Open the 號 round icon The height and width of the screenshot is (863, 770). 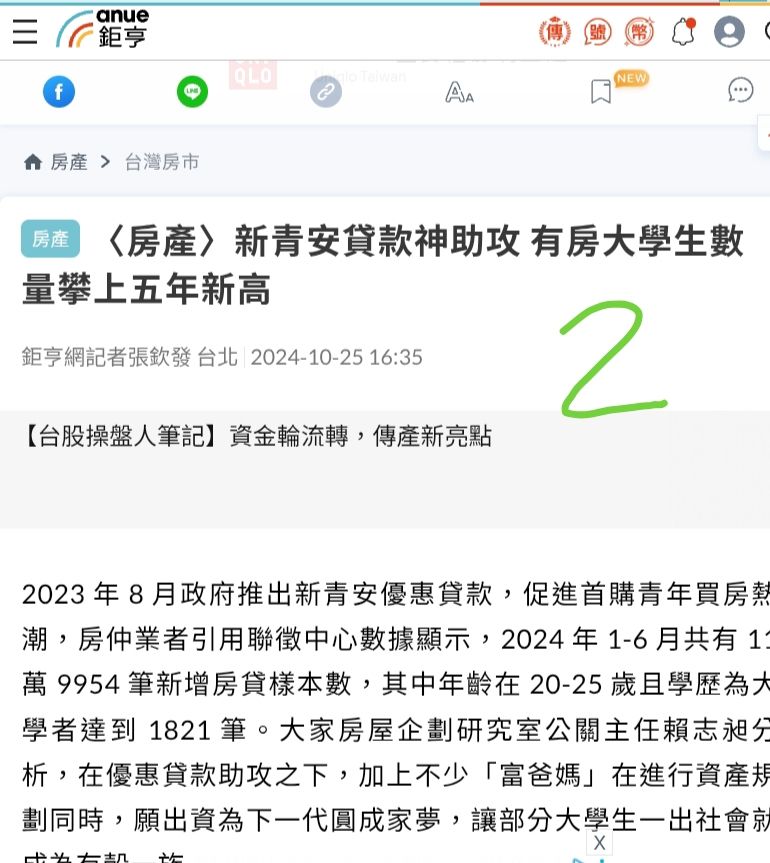click(598, 32)
